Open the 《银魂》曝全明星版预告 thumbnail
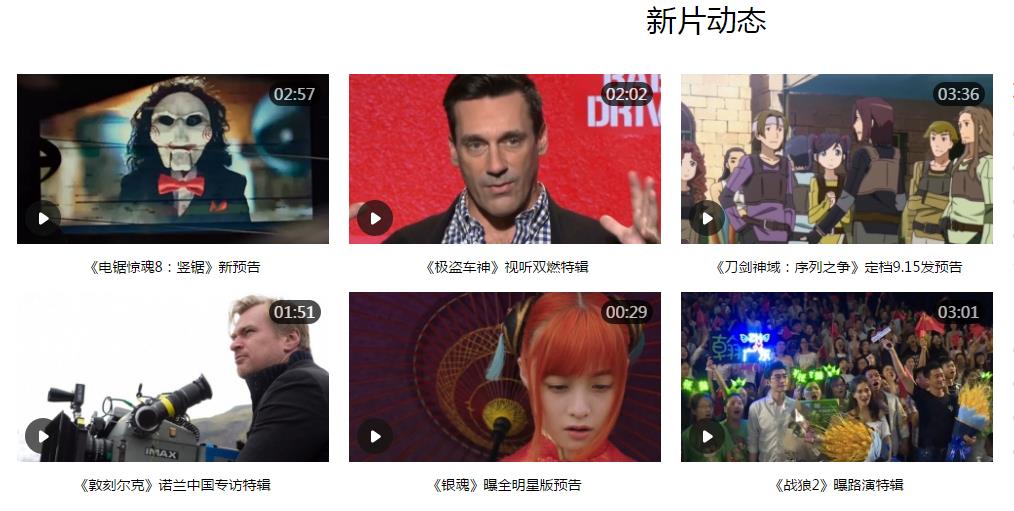This screenshot has height=511, width=1014. [504, 376]
